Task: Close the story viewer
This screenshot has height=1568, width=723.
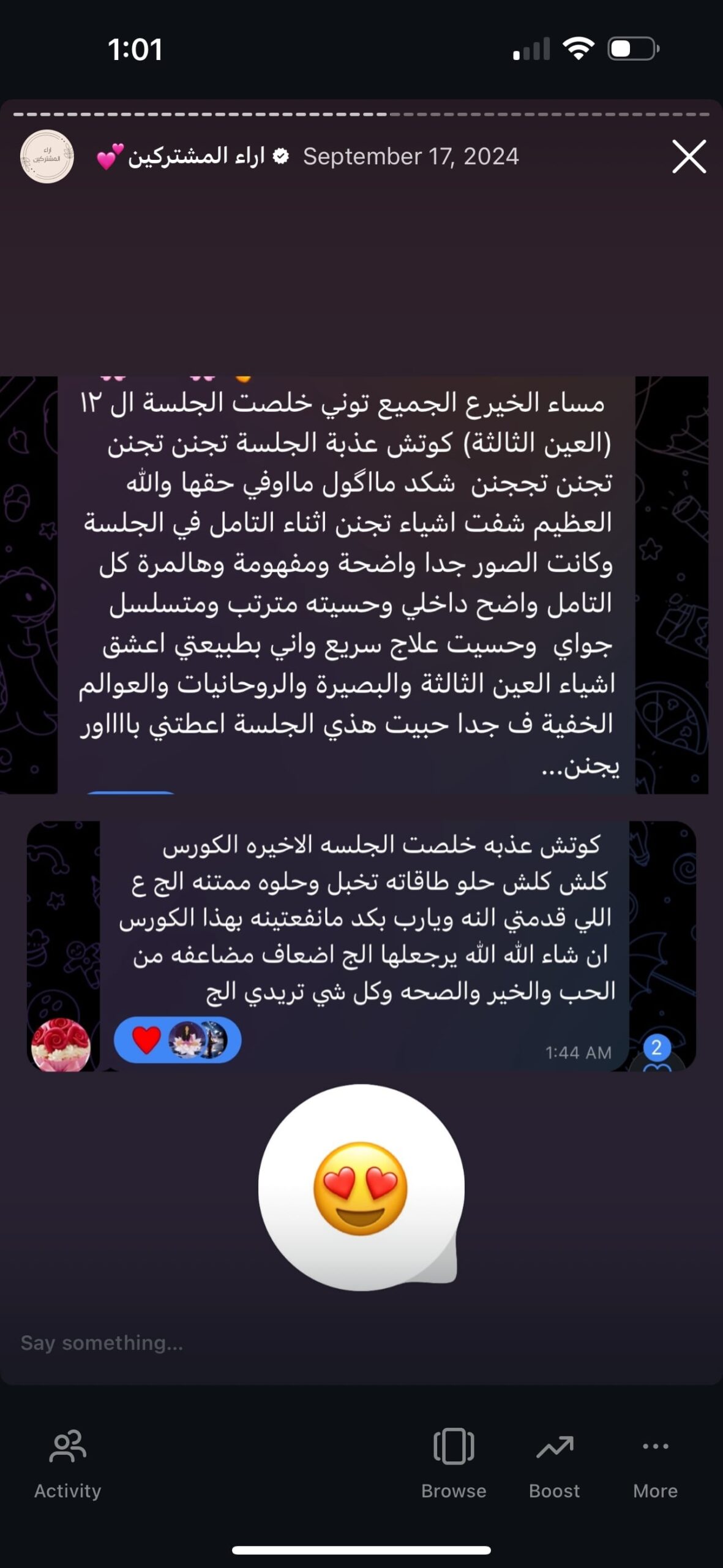Action: (689, 156)
